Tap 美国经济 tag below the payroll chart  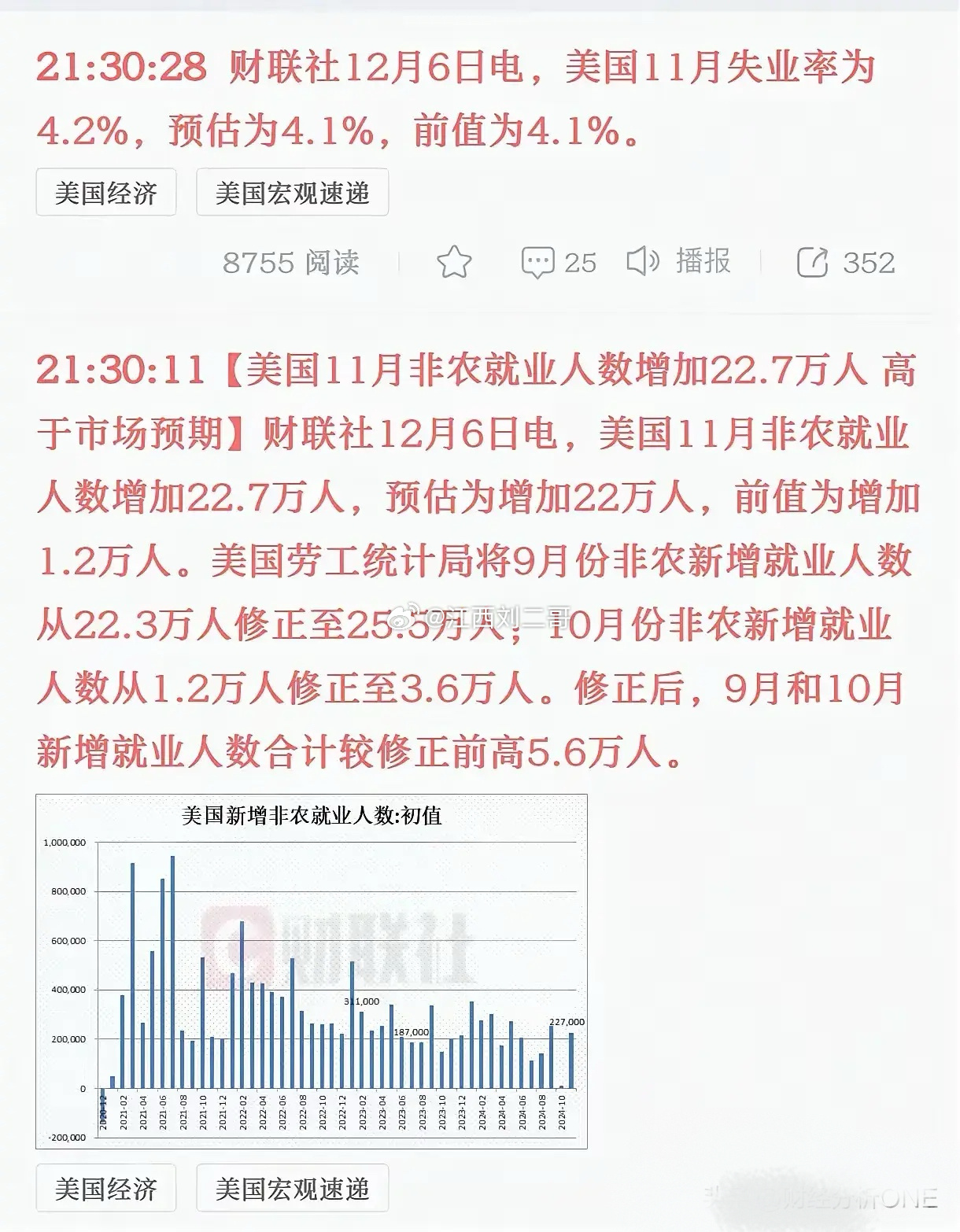point(105,1188)
